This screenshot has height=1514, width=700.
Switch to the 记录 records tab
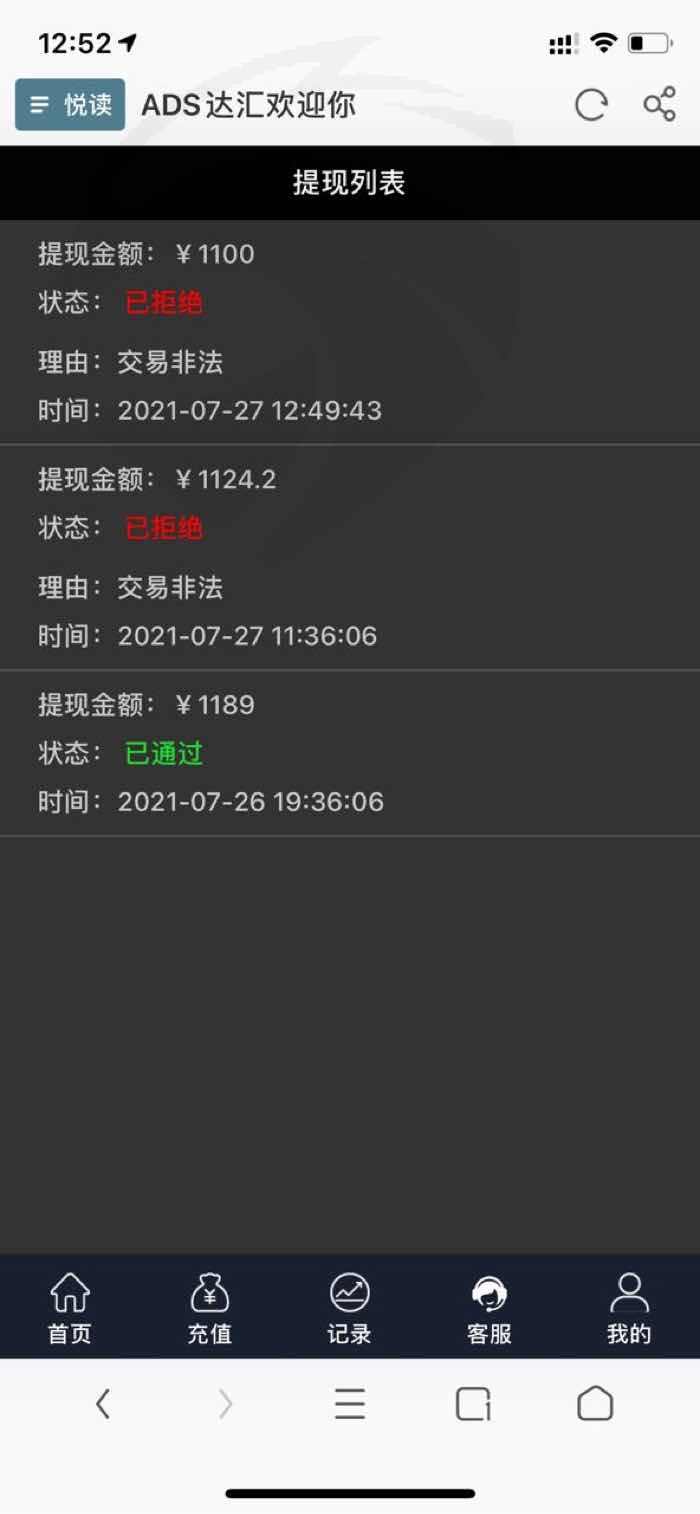350,1308
